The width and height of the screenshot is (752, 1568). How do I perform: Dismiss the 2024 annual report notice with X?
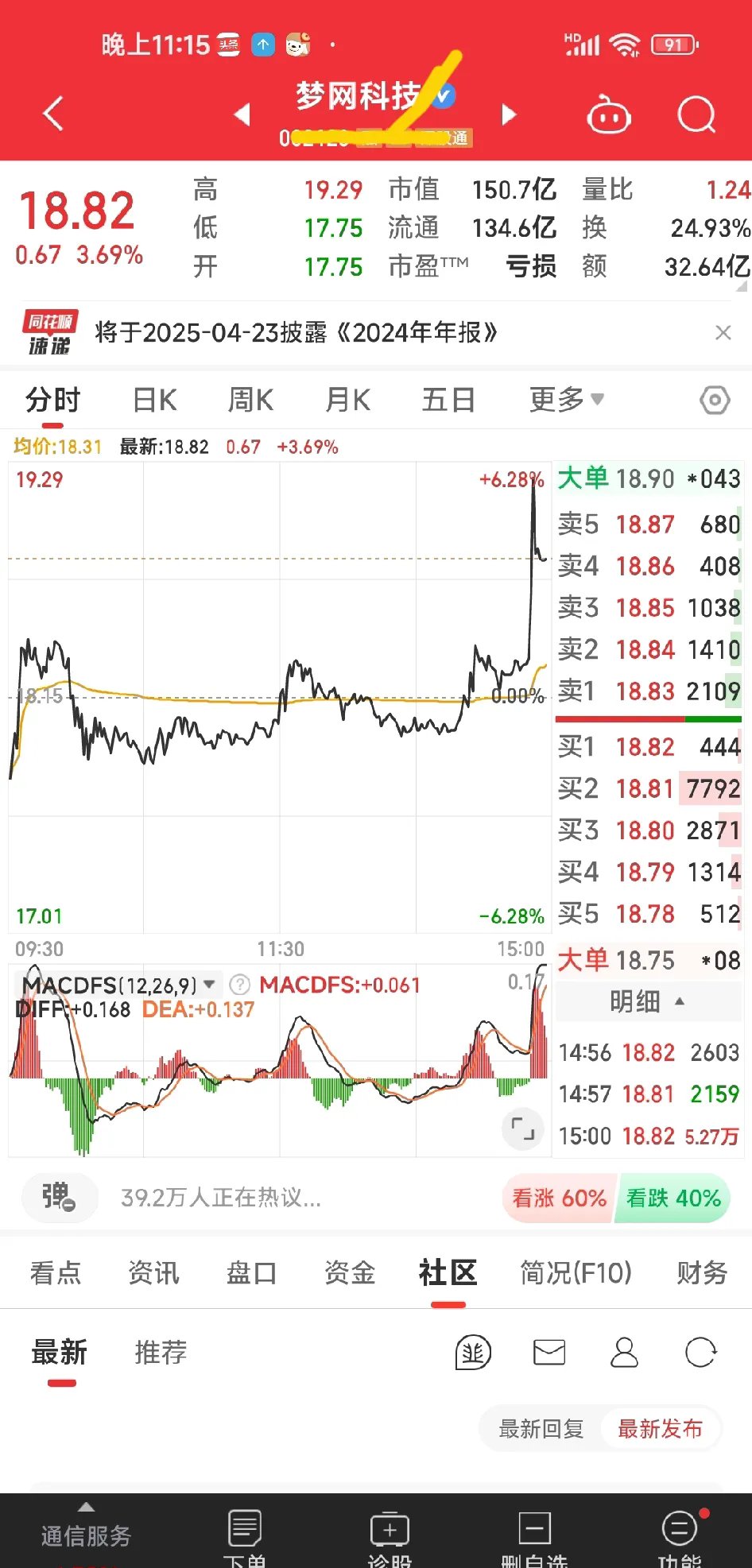click(723, 332)
